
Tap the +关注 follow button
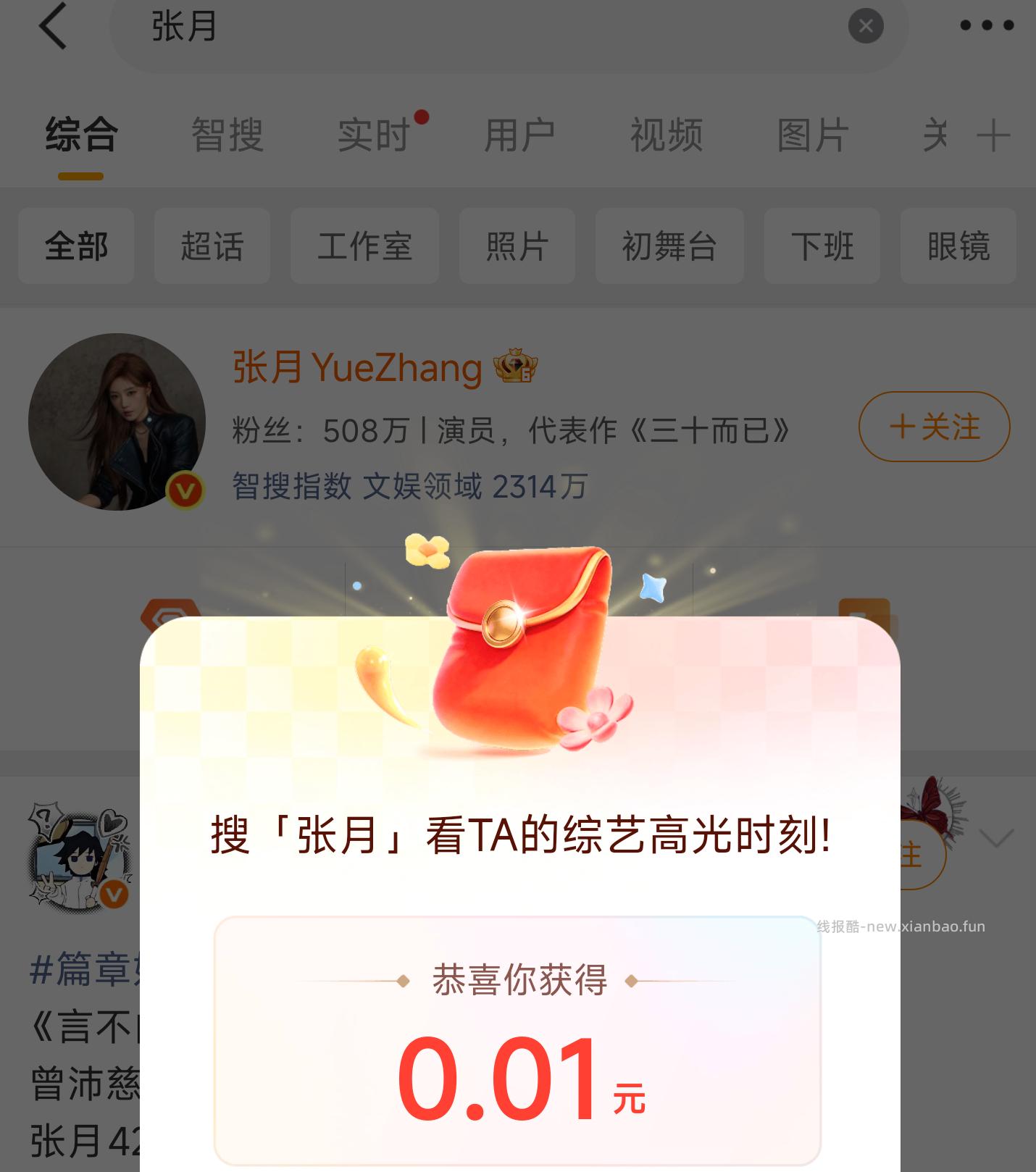click(933, 427)
